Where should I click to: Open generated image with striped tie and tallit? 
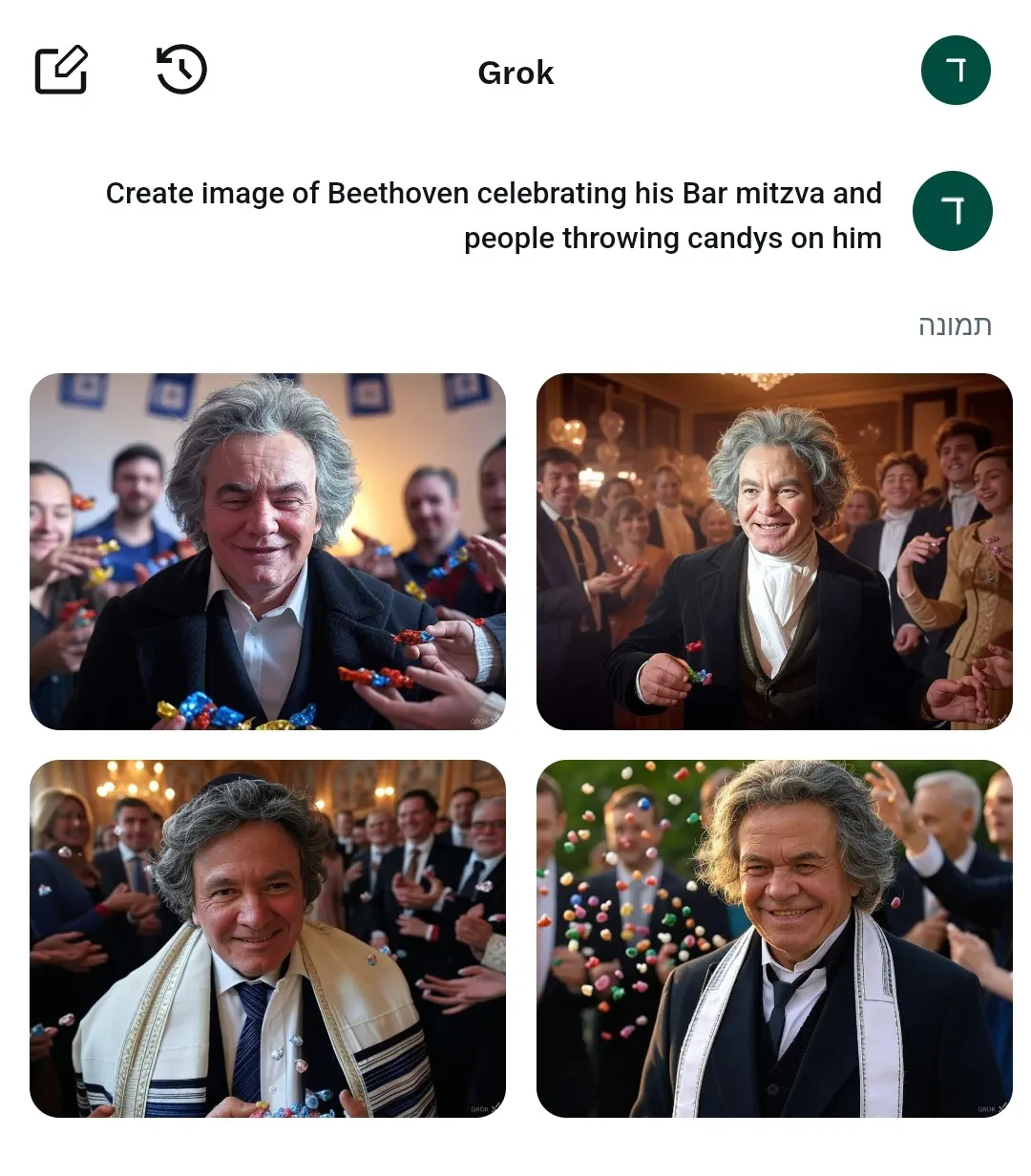[x=267, y=938]
